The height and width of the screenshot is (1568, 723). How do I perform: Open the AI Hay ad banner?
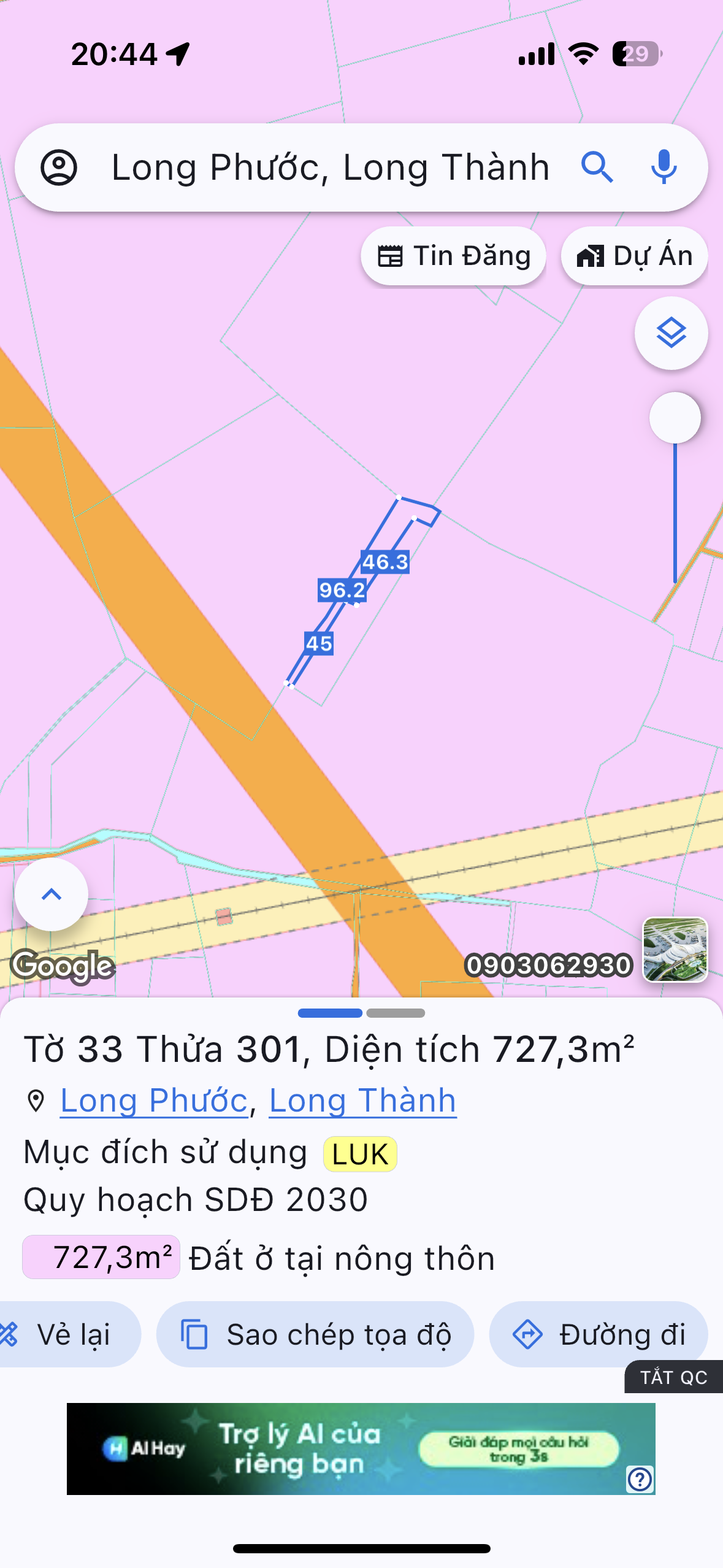click(361, 1448)
